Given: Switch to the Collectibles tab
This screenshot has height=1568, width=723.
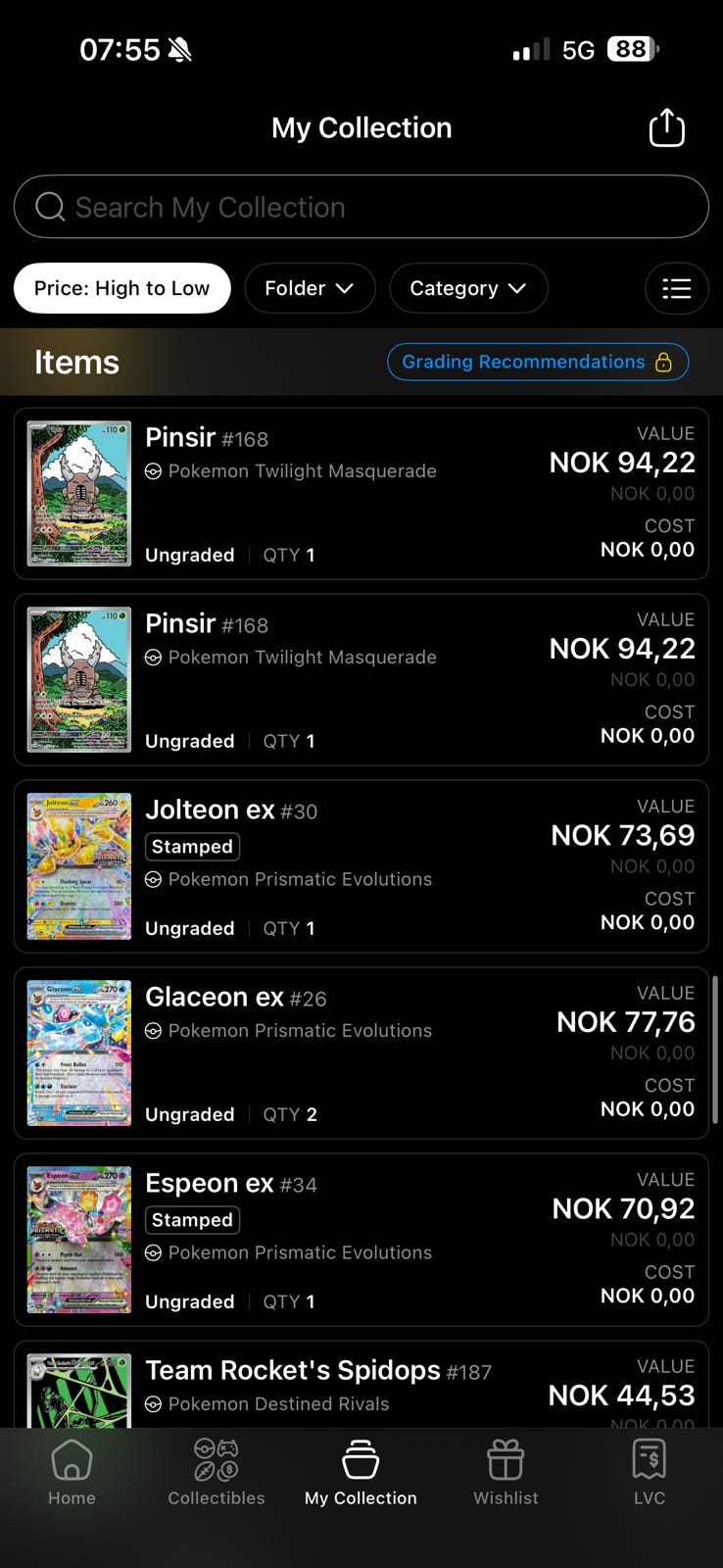Looking at the screenshot, I should pos(217,1472).
